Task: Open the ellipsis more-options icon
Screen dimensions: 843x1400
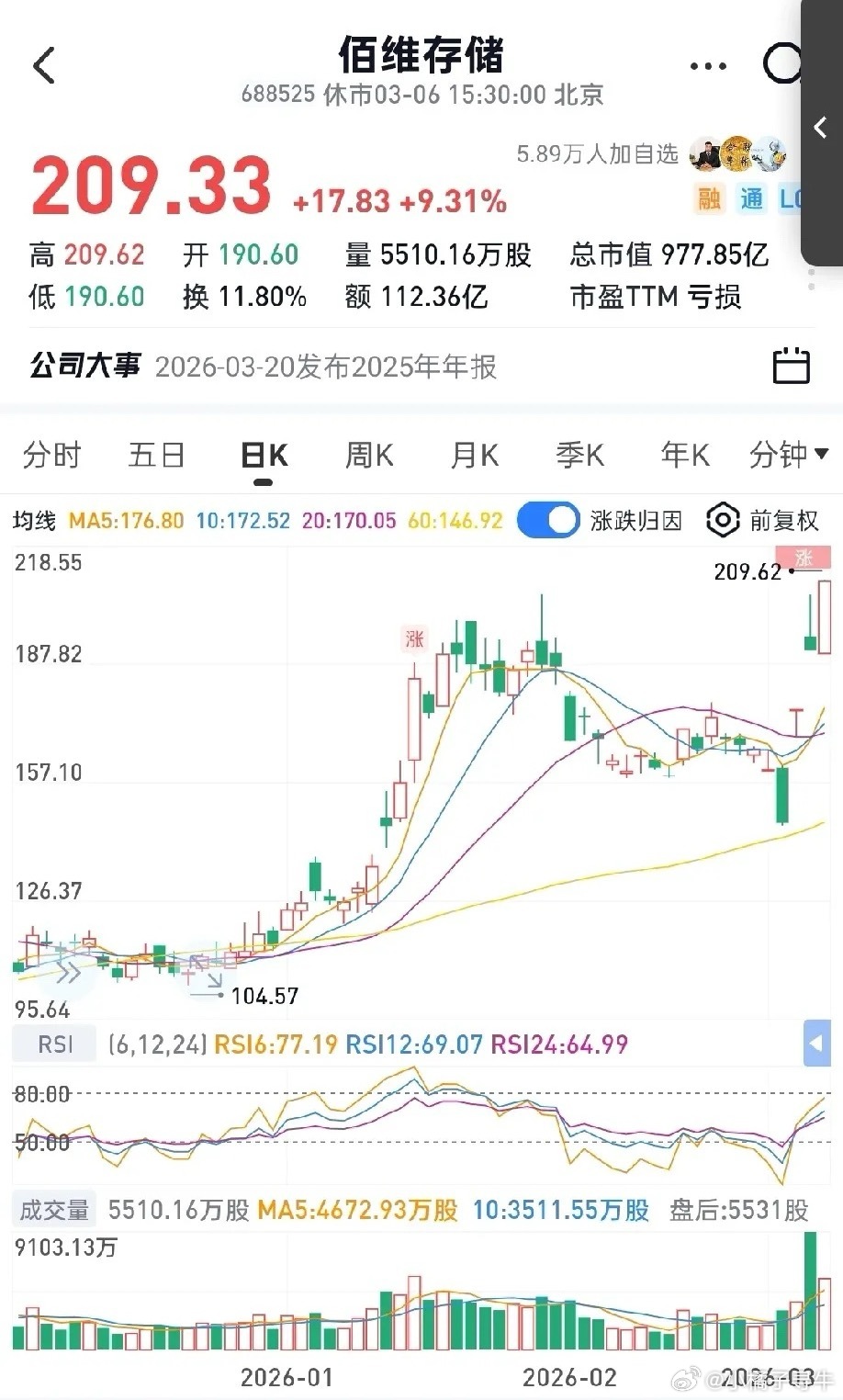Action: tap(706, 65)
